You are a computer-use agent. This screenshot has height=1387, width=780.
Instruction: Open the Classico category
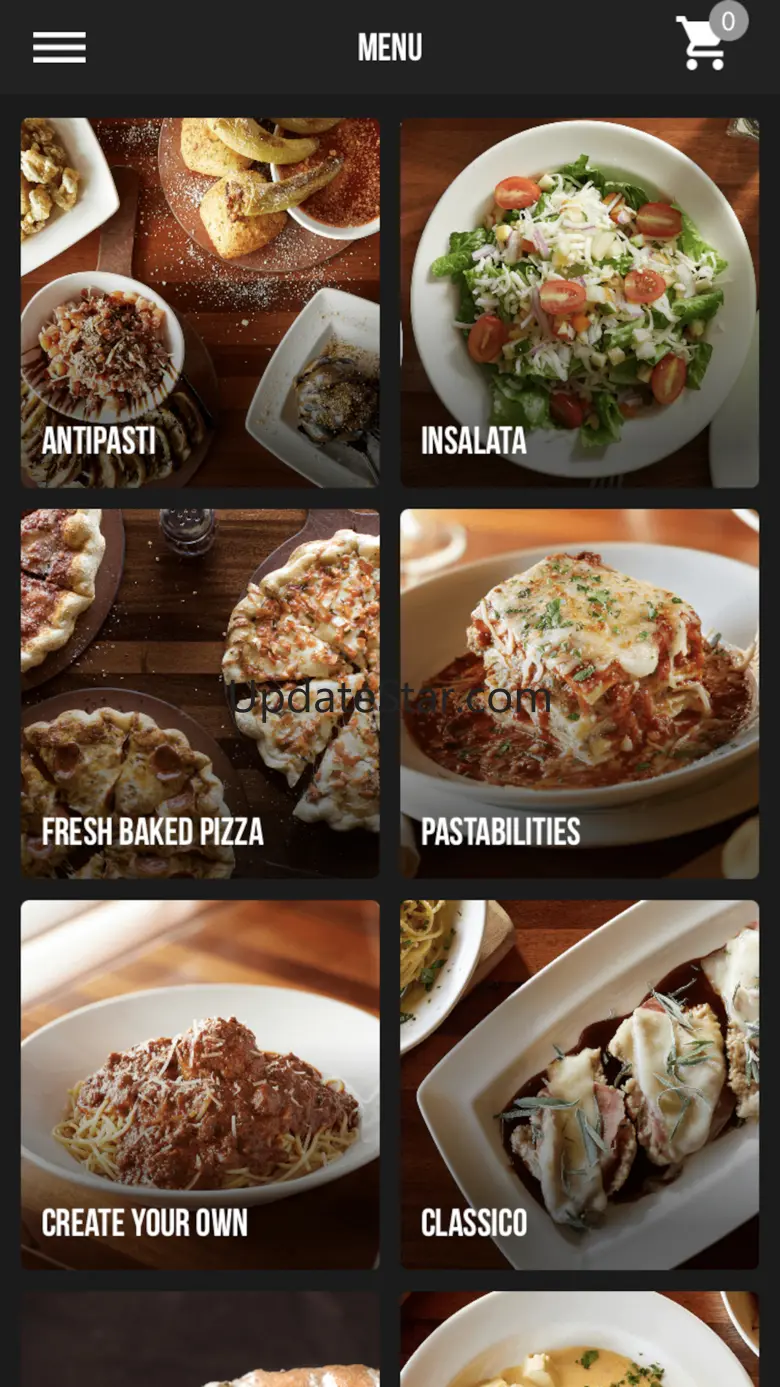579,1085
